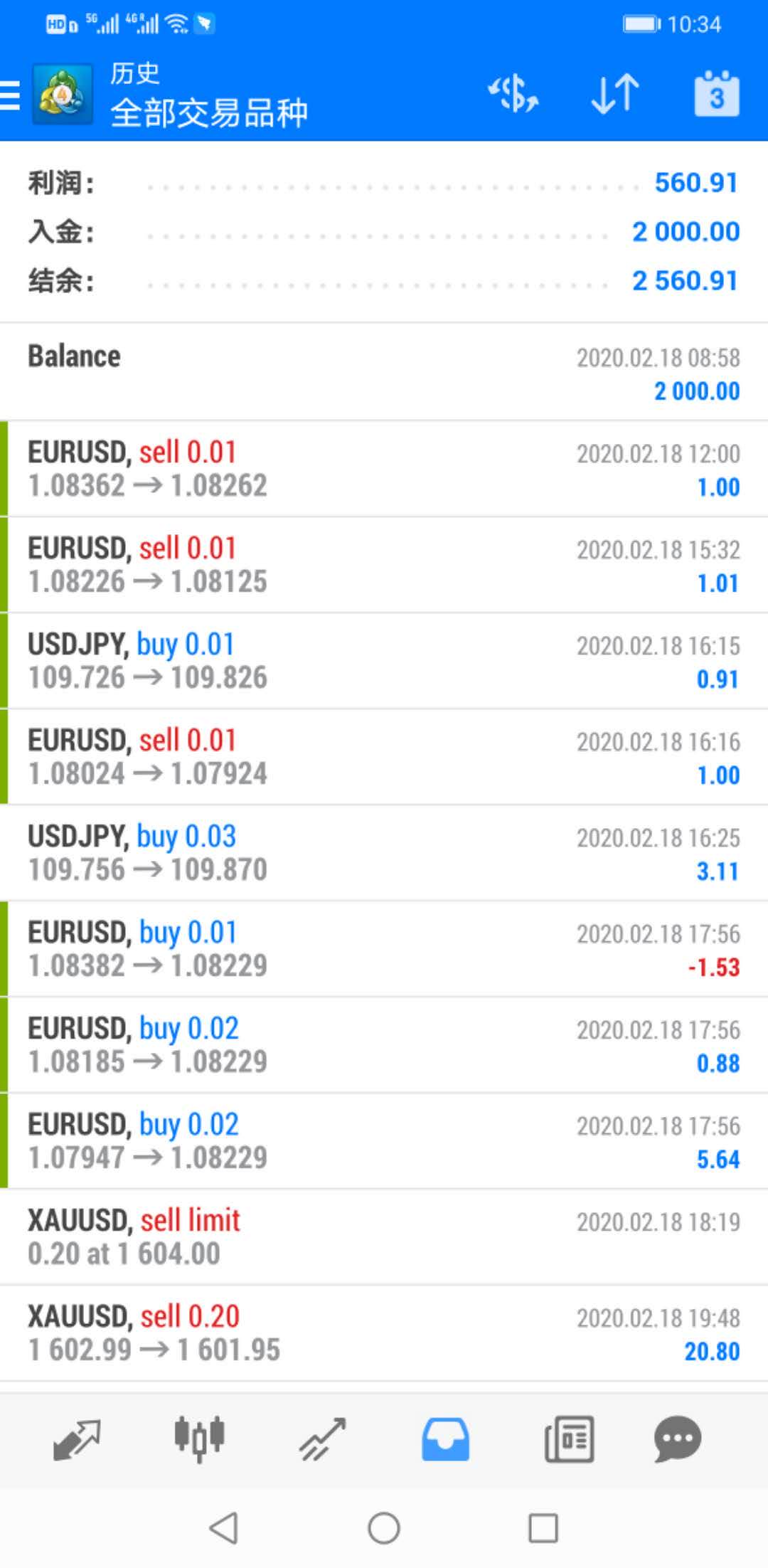Screen dimensions: 768x1568
Task: Open the XAUUSD sell limit order
Action: tap(384, 1238)
